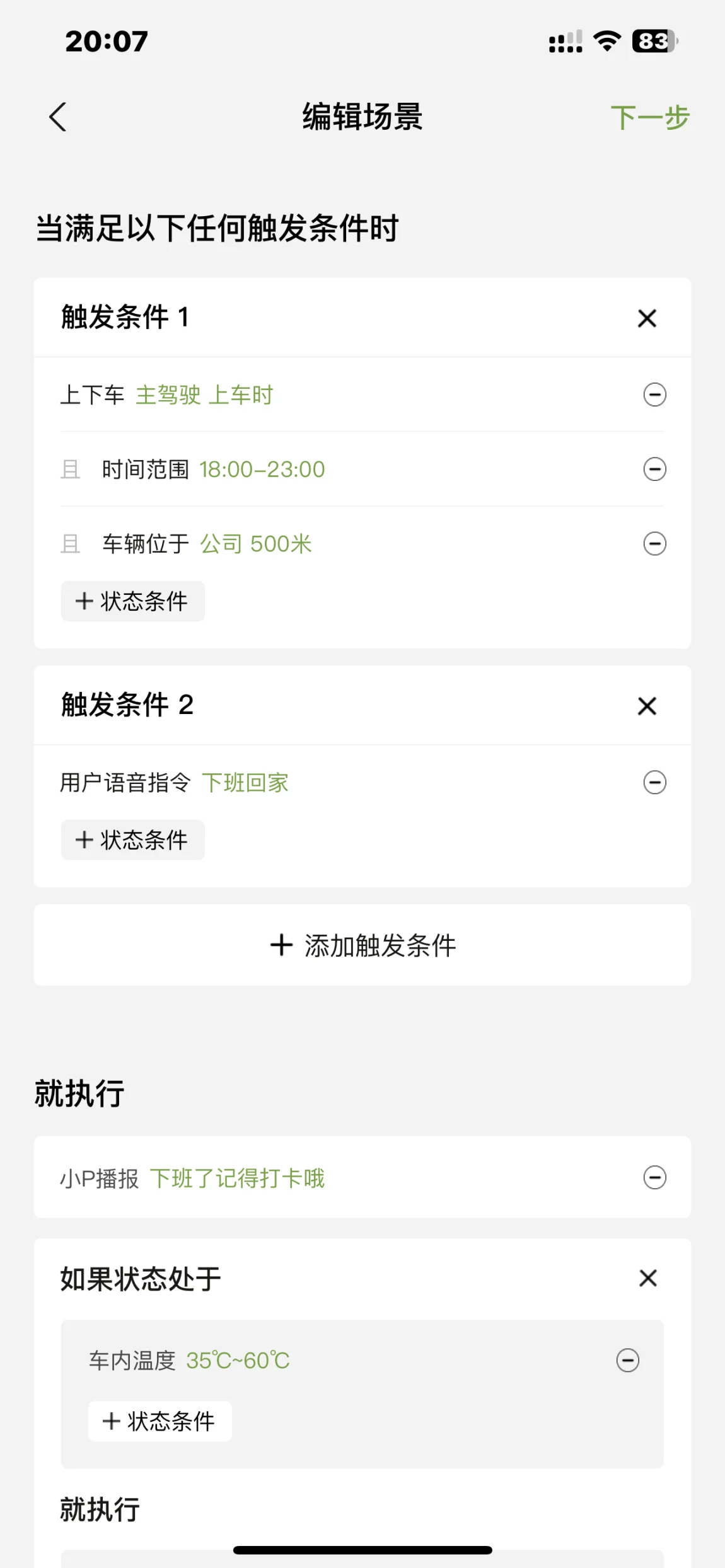Viewport: 725px width, 1568px height.
Task: Remove the 小P播报 action
Action: [654, 1177]
